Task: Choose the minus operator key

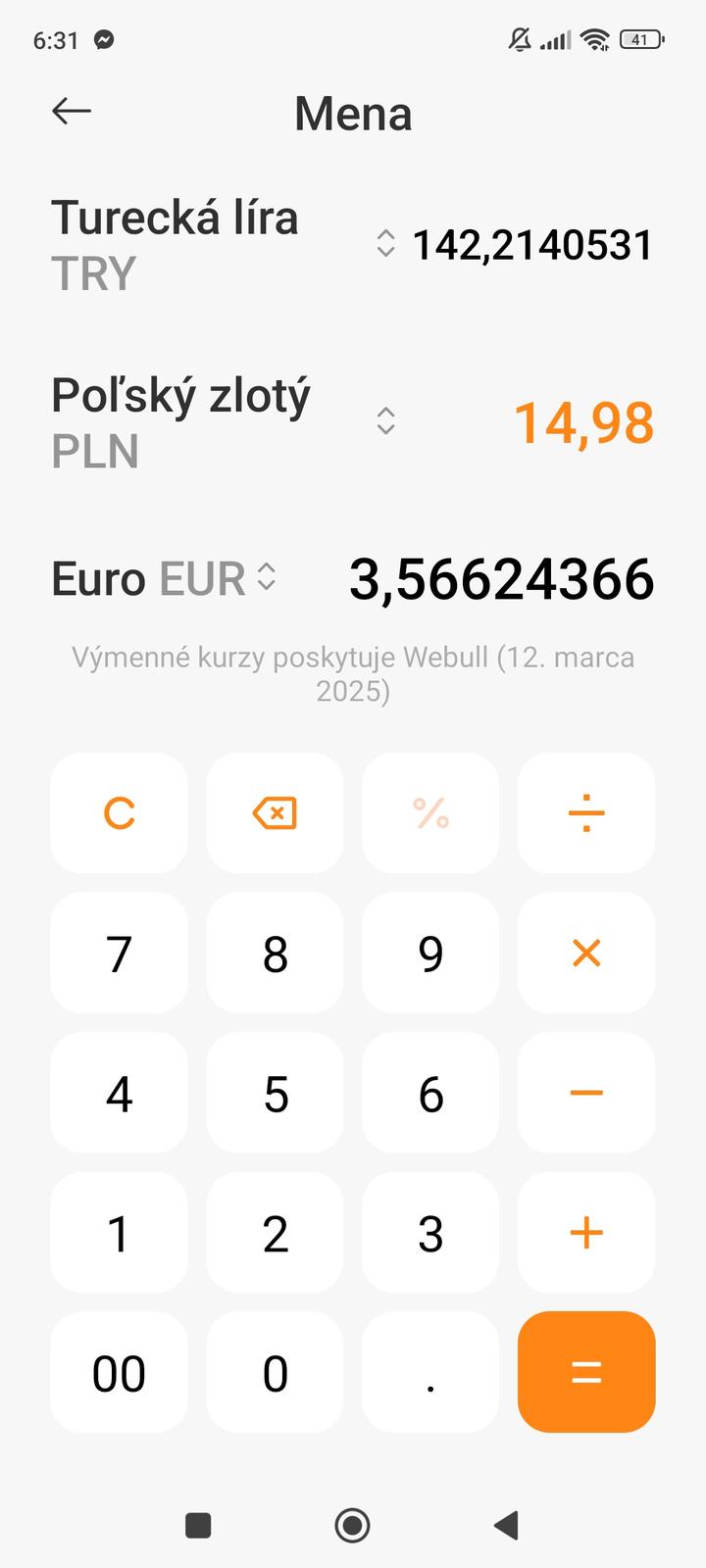Action: click(586, 1093)
